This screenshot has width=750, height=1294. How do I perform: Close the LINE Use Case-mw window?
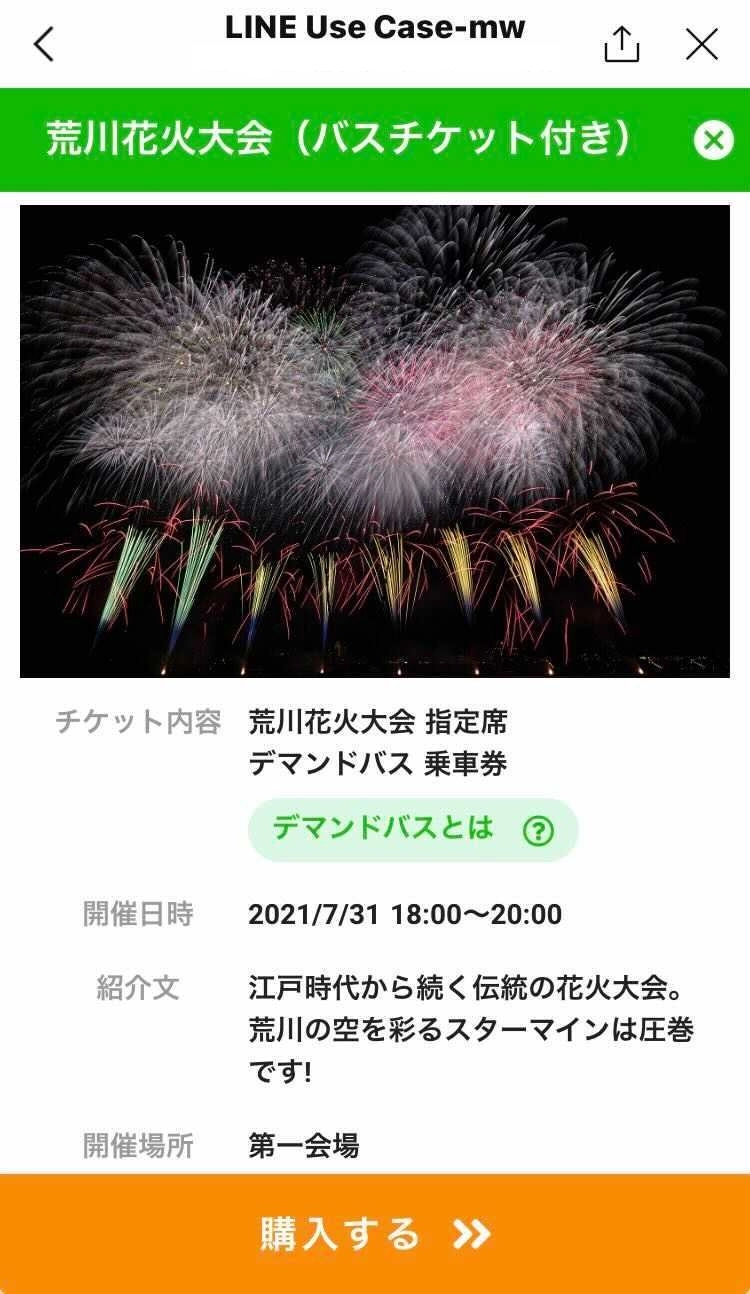point(702,44)
